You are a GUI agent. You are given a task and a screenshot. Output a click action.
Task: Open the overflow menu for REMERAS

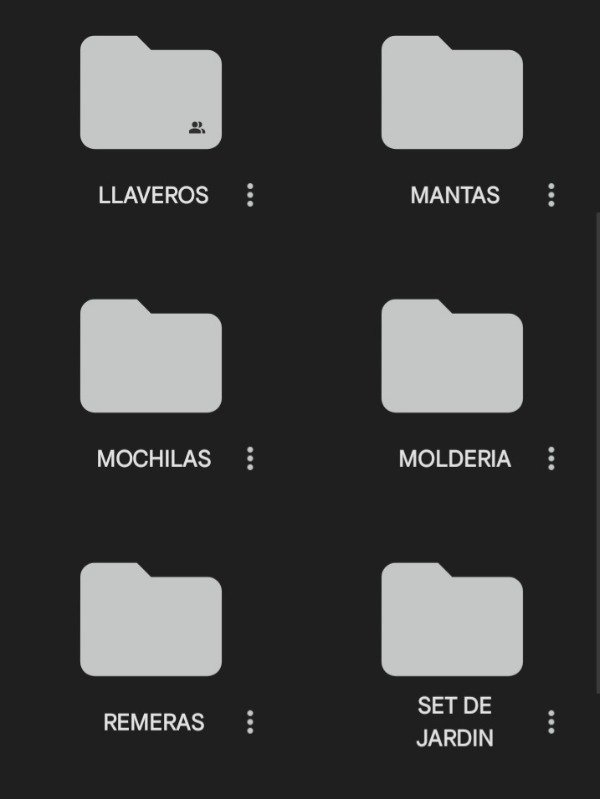pyautogui.click(x=250, y=722)
